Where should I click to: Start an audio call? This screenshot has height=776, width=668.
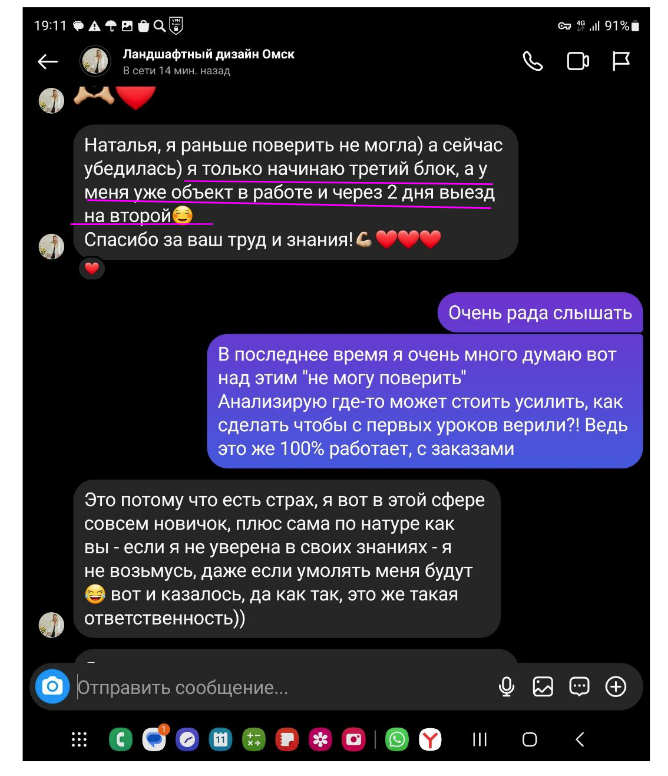click(x=532, y=62)
